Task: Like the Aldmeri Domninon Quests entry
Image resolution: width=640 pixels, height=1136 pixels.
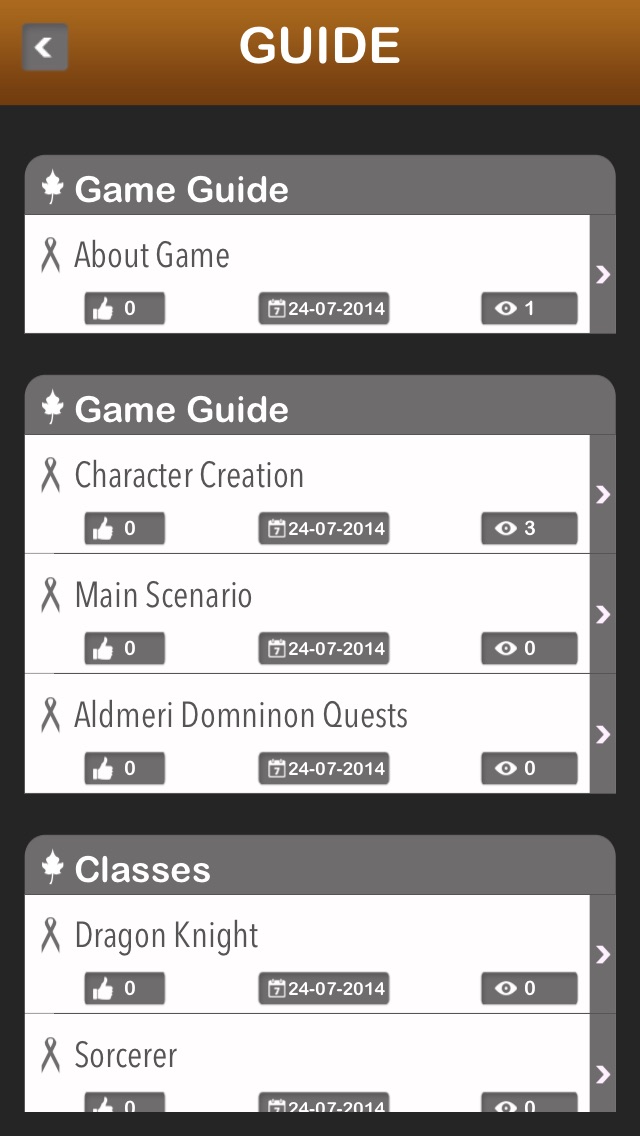Action: click(x=125, y=768)
